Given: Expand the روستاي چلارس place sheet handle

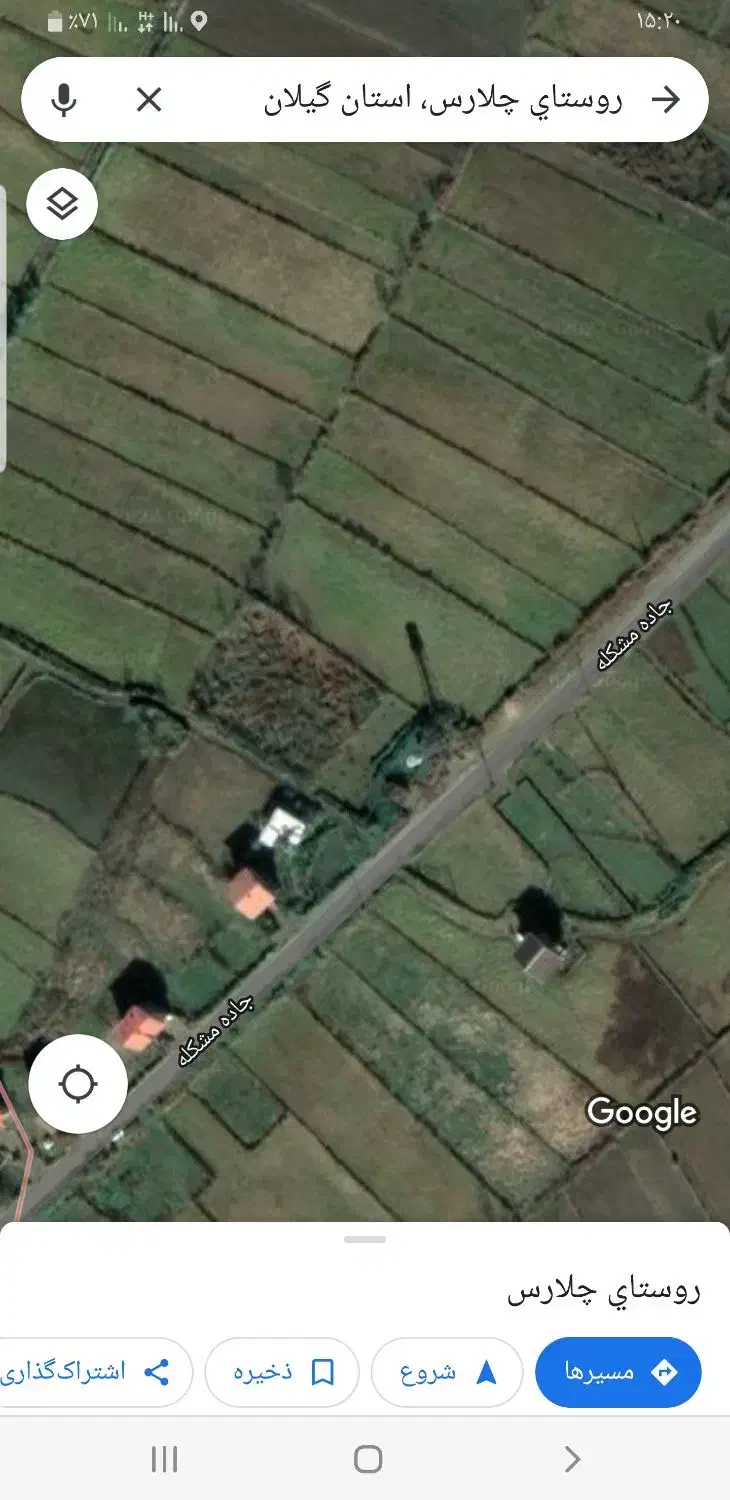Looking at the screenshot, I should [x=365, y=1239].
